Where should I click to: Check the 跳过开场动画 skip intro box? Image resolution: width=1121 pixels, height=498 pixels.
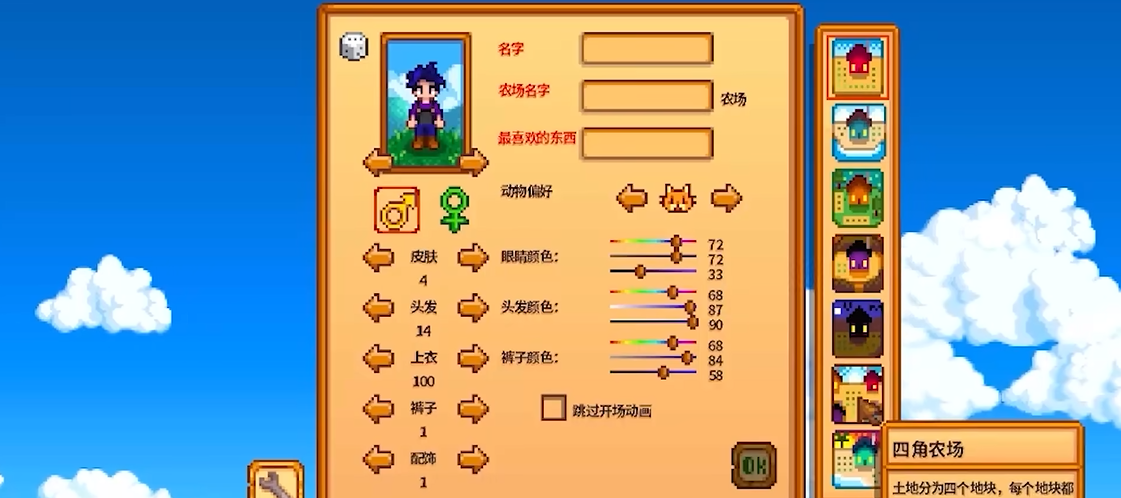pos(553,408)
